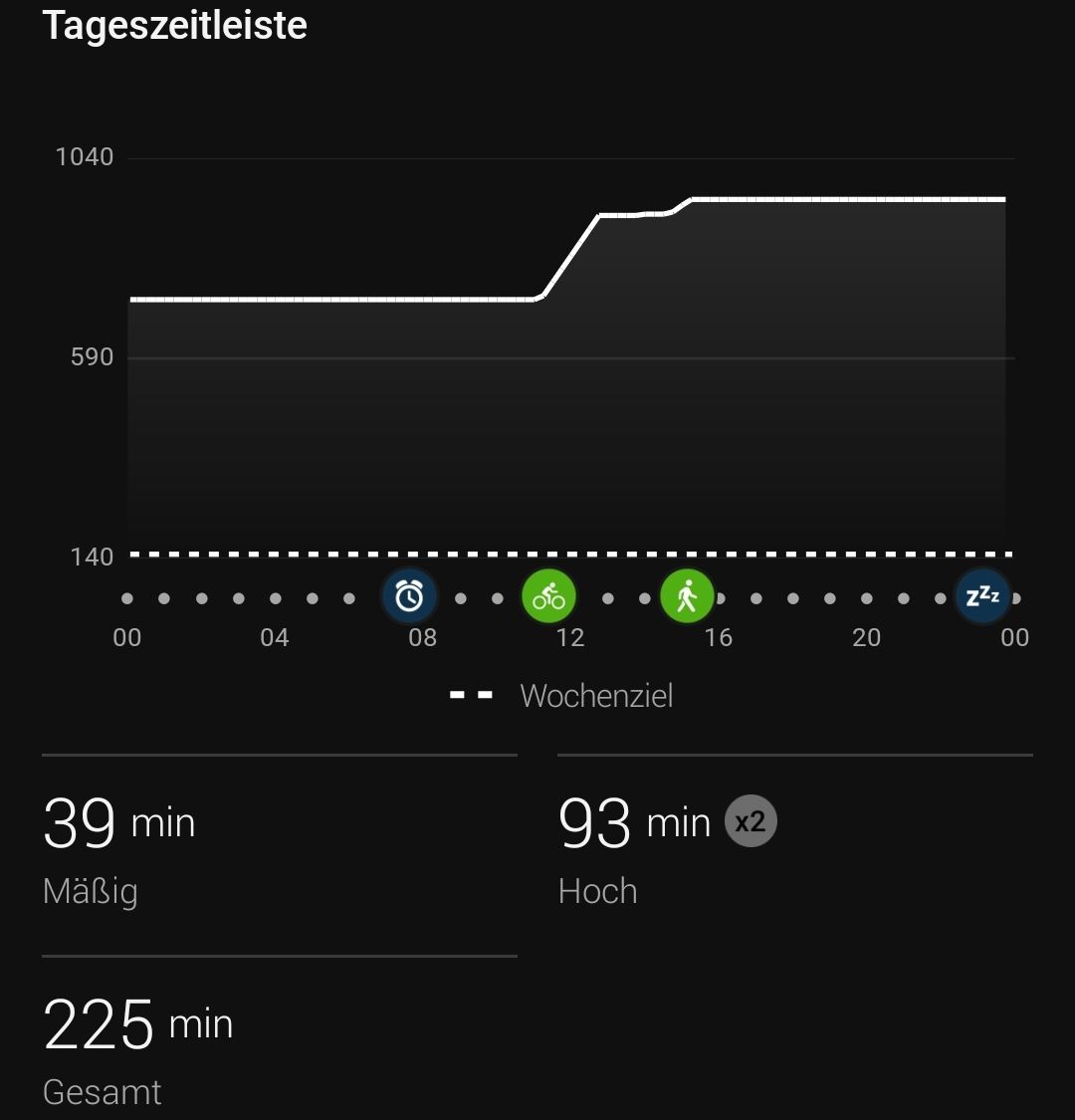The width and height of the screenshot is (1075, 1120).
Task: Select the walking activity marker
Action: point(687,596)
